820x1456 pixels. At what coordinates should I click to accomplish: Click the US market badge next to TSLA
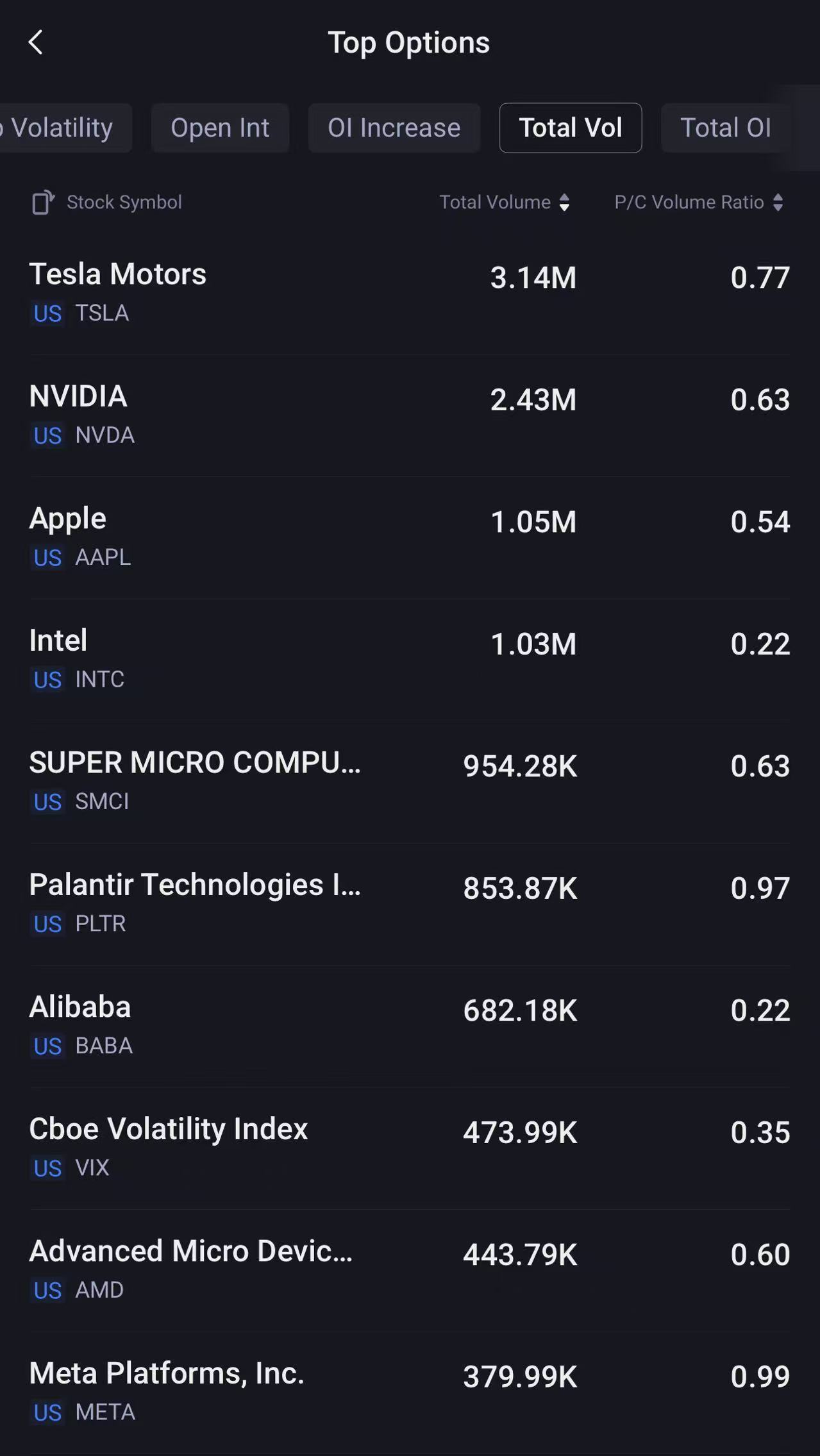pos(46,314)
